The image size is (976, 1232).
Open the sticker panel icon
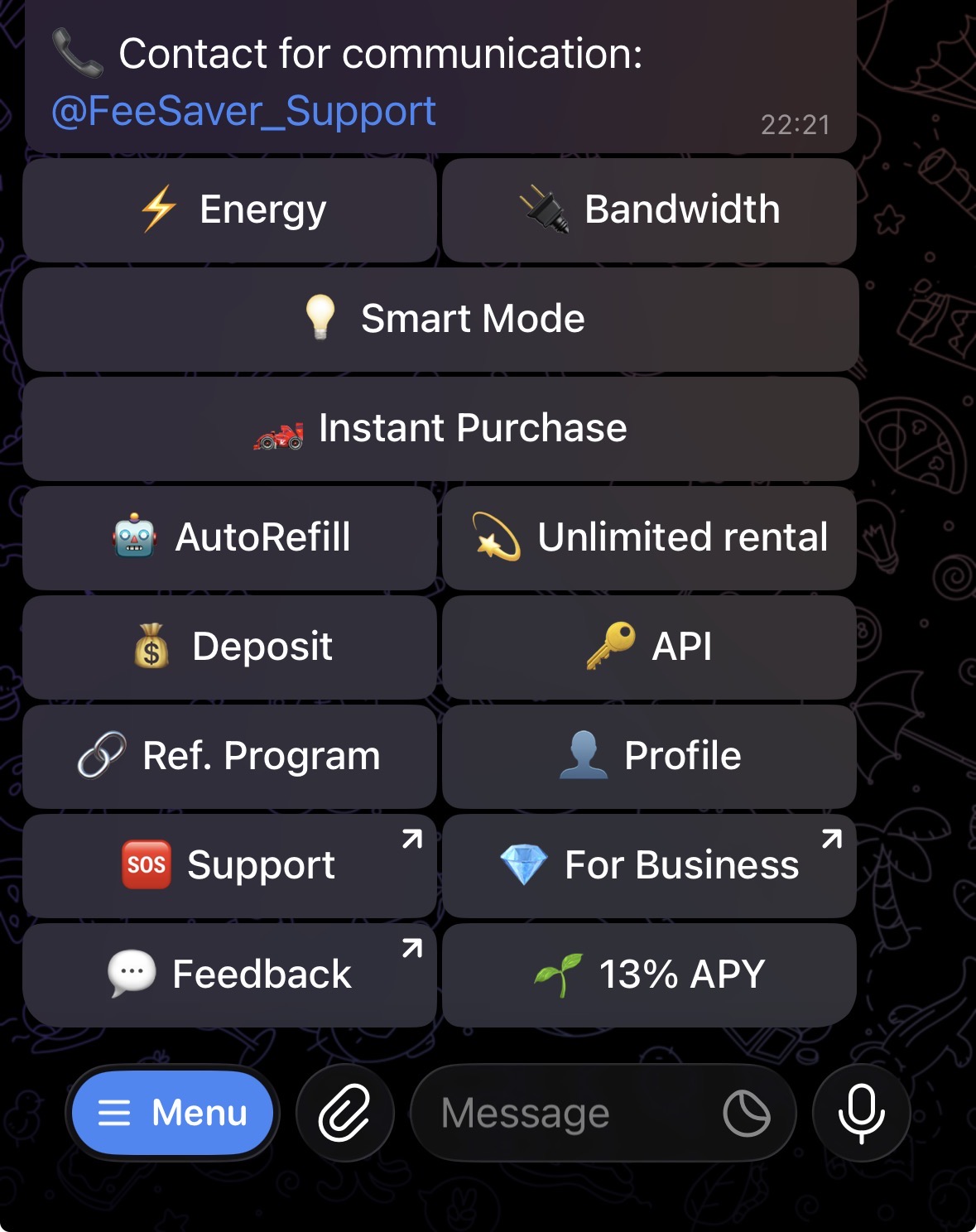pyautogui.click(x=746, y=1113)
